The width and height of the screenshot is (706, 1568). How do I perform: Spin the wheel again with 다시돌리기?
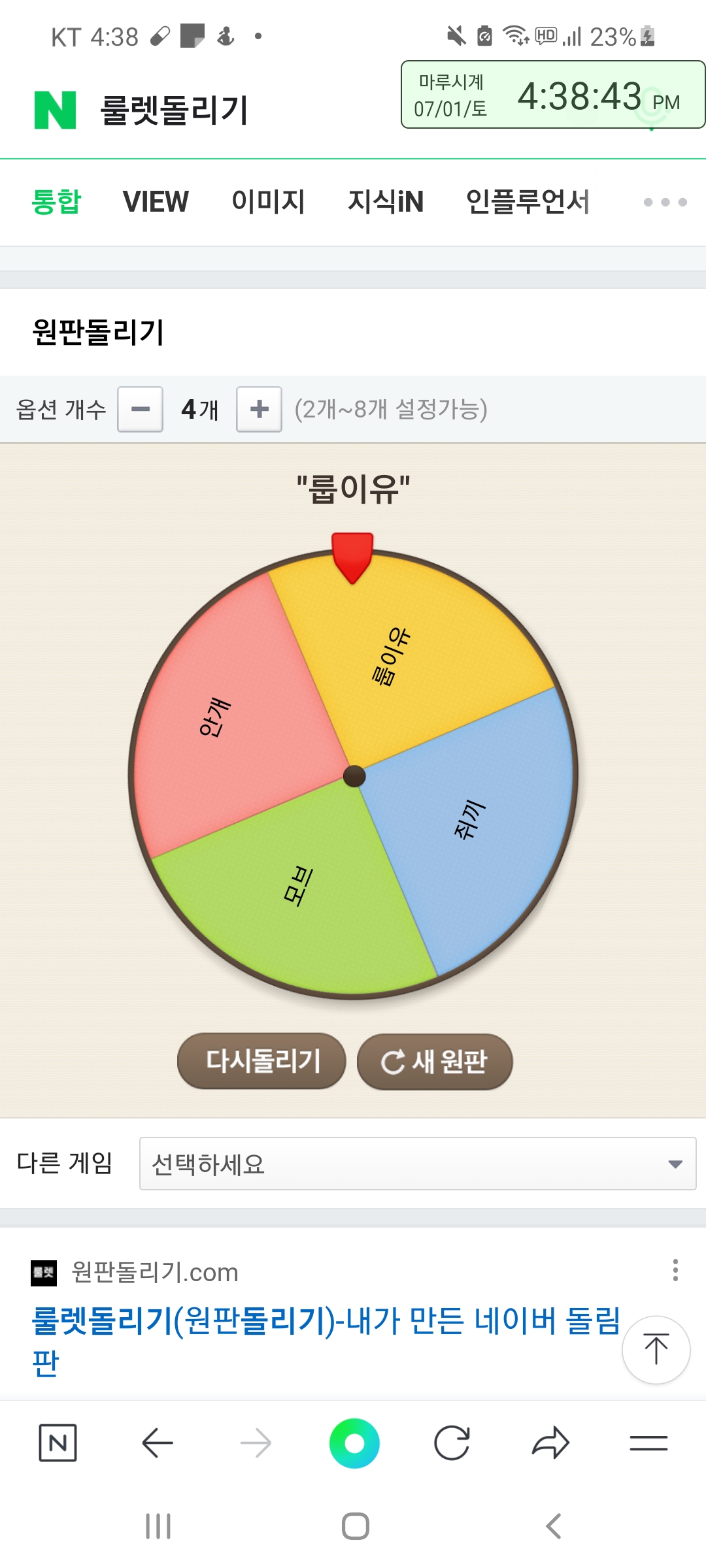tap(261, 1061)
